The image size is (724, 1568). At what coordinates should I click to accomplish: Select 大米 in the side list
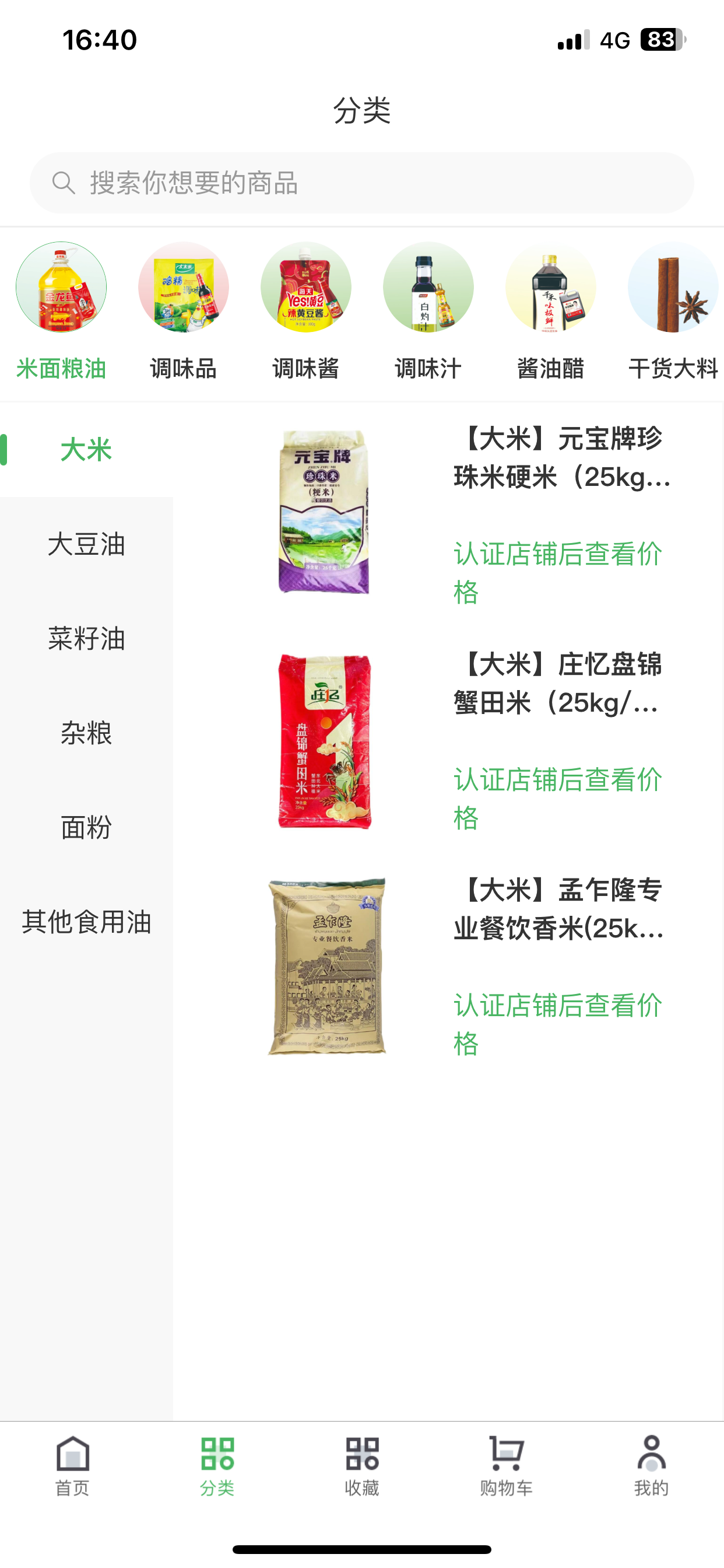click(x=86, y=450)
